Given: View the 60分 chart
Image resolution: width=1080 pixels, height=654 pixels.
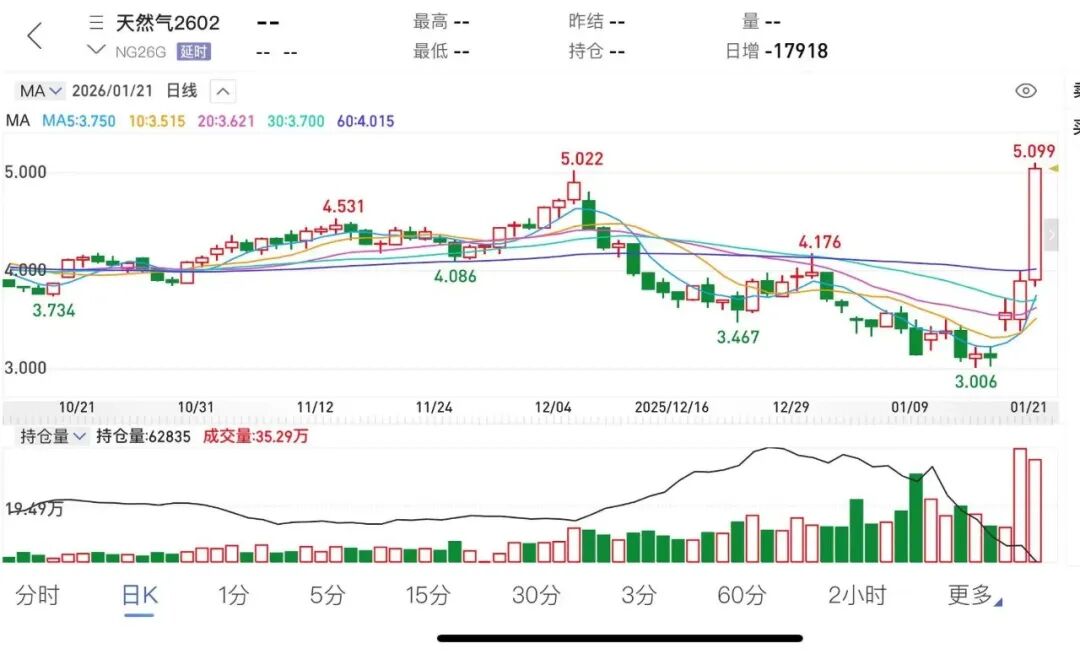Looking at the screenshot, I should [x=741, y=596].
